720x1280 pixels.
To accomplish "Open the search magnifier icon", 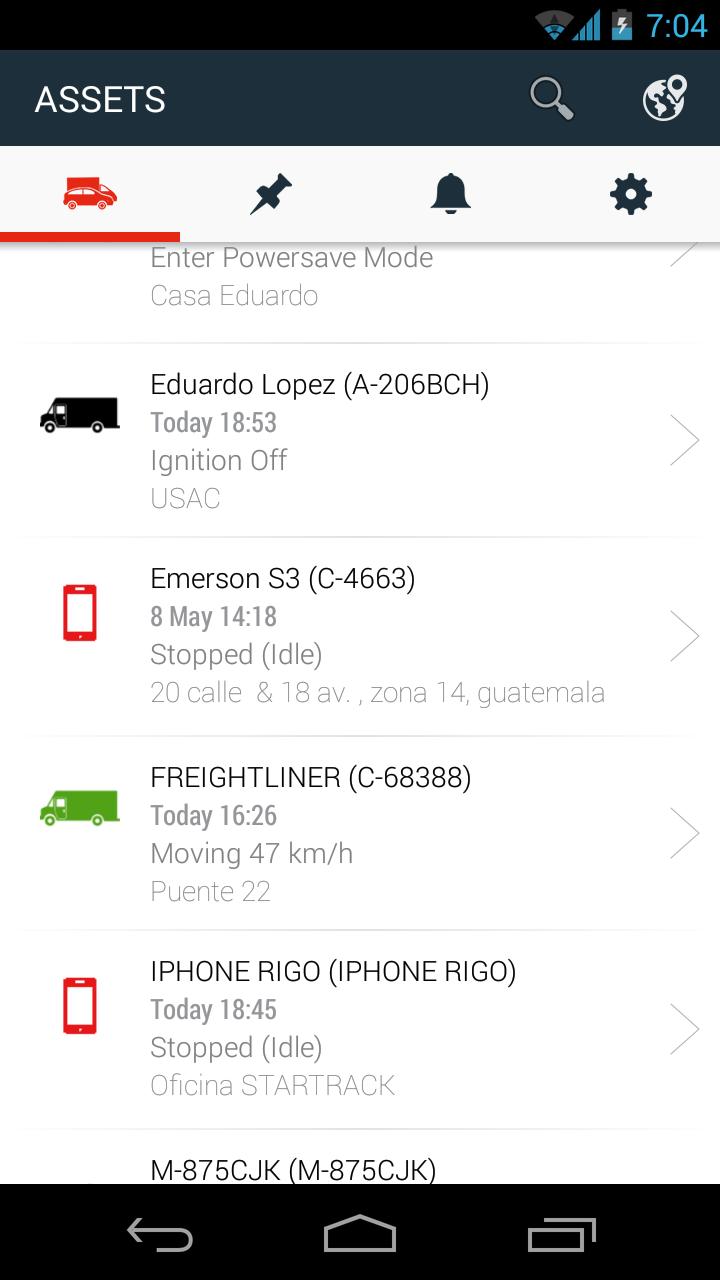I will (551, 99).
